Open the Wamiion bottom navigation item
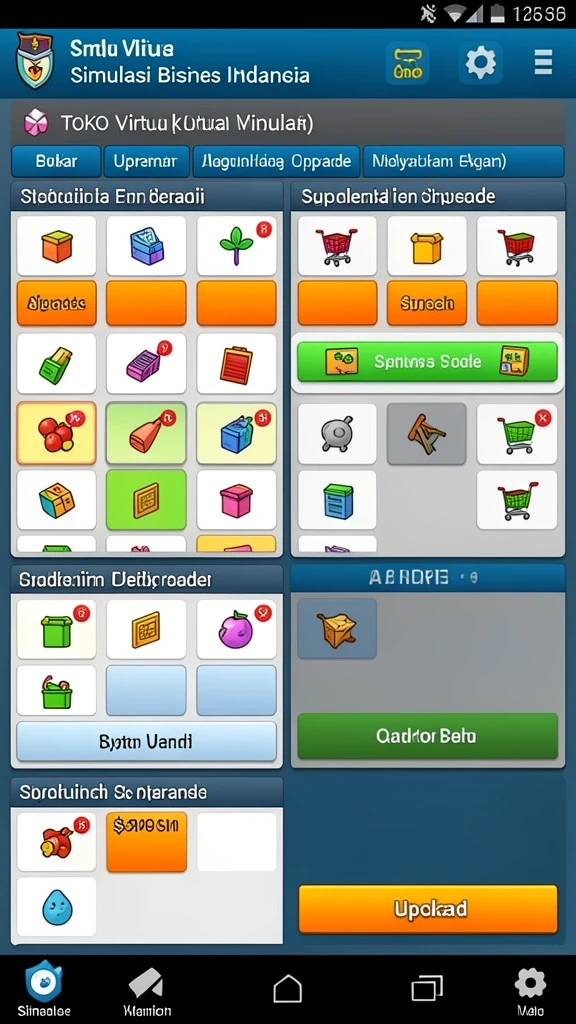Image resolution: width=576 pixels, height=1024 pixels. coord(147,989)
